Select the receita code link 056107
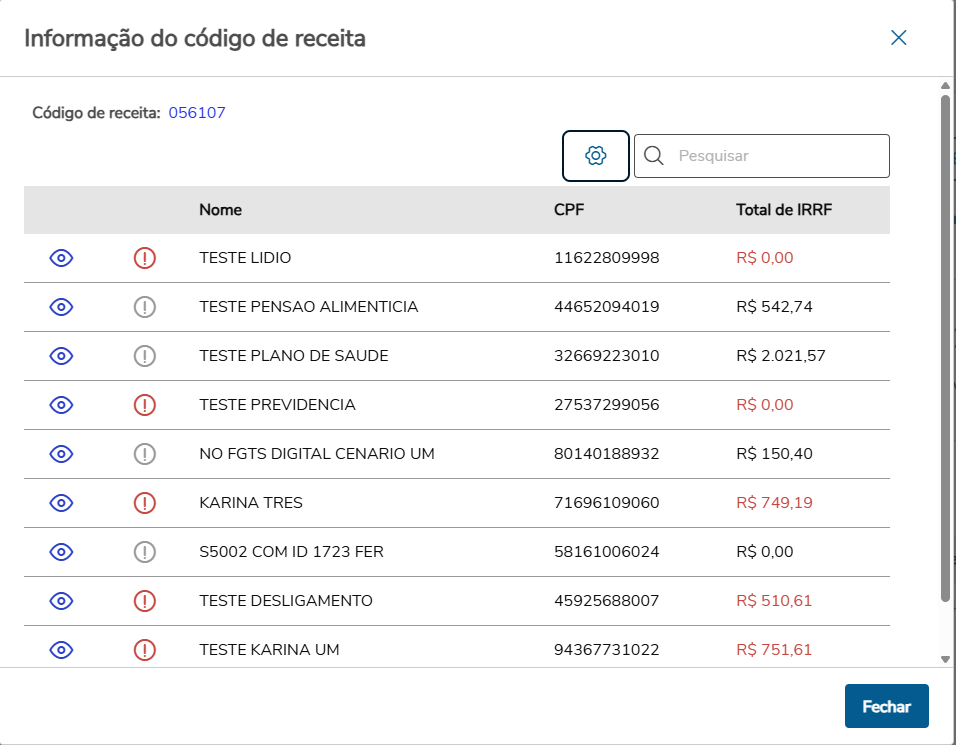 coord(197,113)
